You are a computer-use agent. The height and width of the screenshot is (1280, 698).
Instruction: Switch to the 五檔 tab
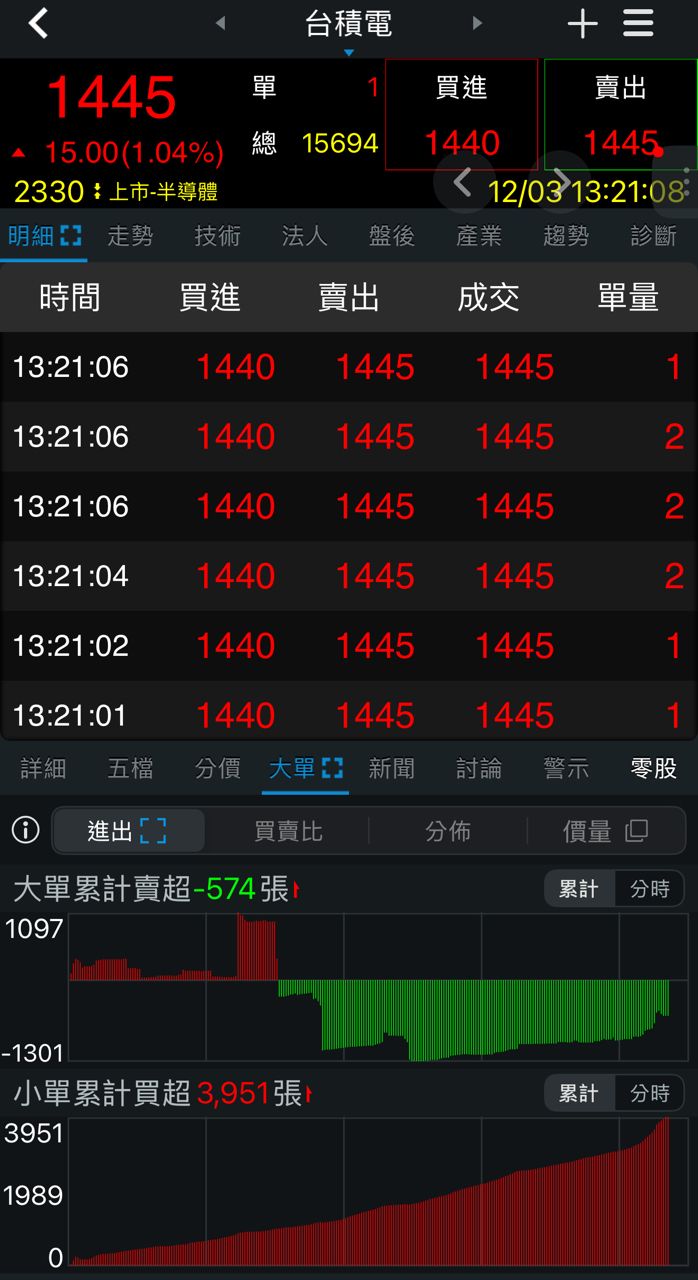point(130,768)
